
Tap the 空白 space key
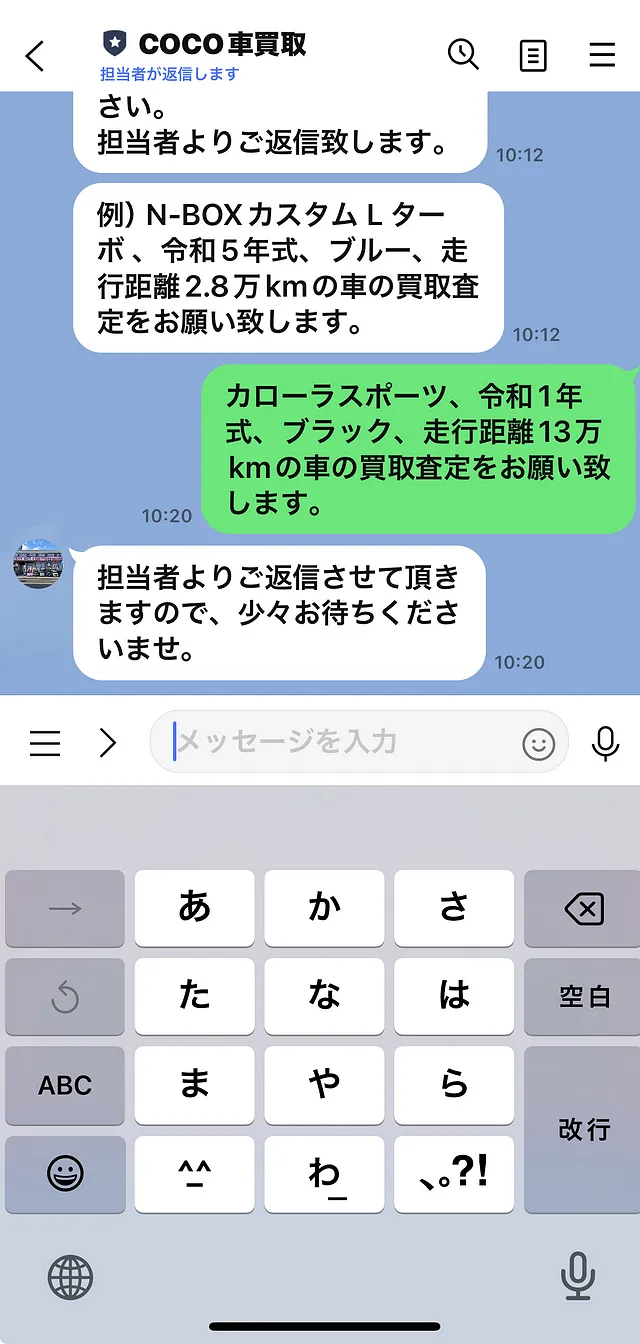click(x=583, y=997)
